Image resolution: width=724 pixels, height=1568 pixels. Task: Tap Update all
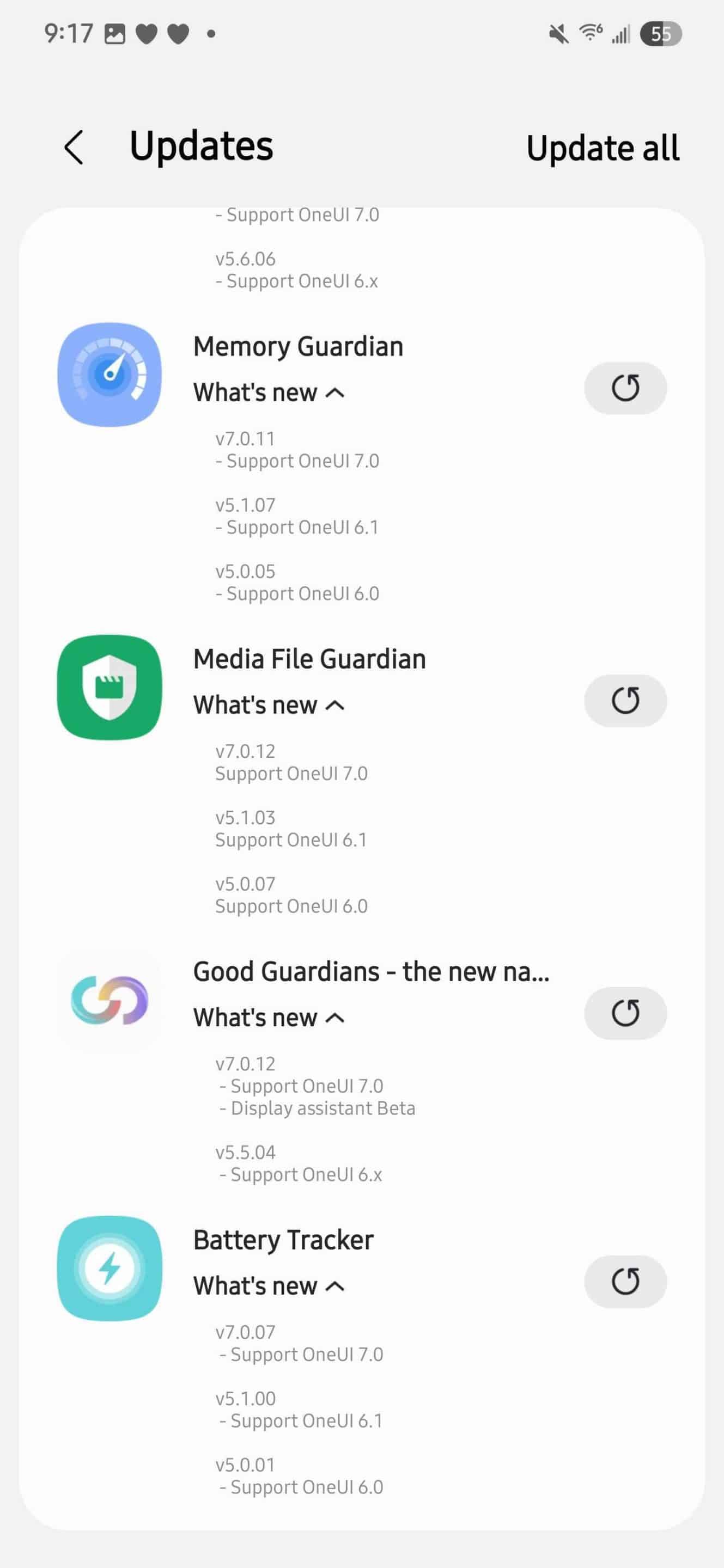603,148
